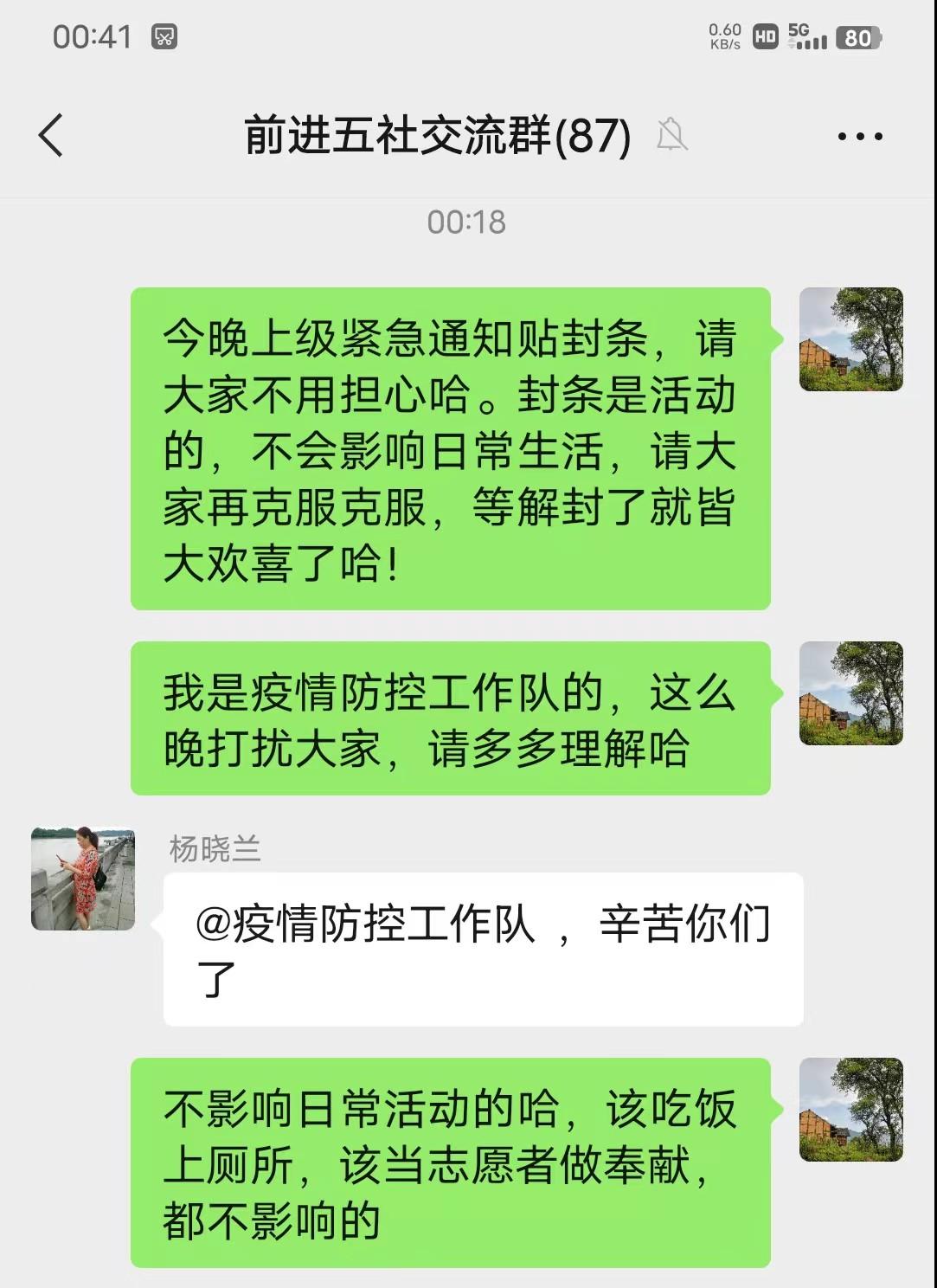This screenshot has height=1288, width=937.
Task: Tap the avatar beside the 不影响日常活动的哈 message
Action: [x=850, y=1109]
